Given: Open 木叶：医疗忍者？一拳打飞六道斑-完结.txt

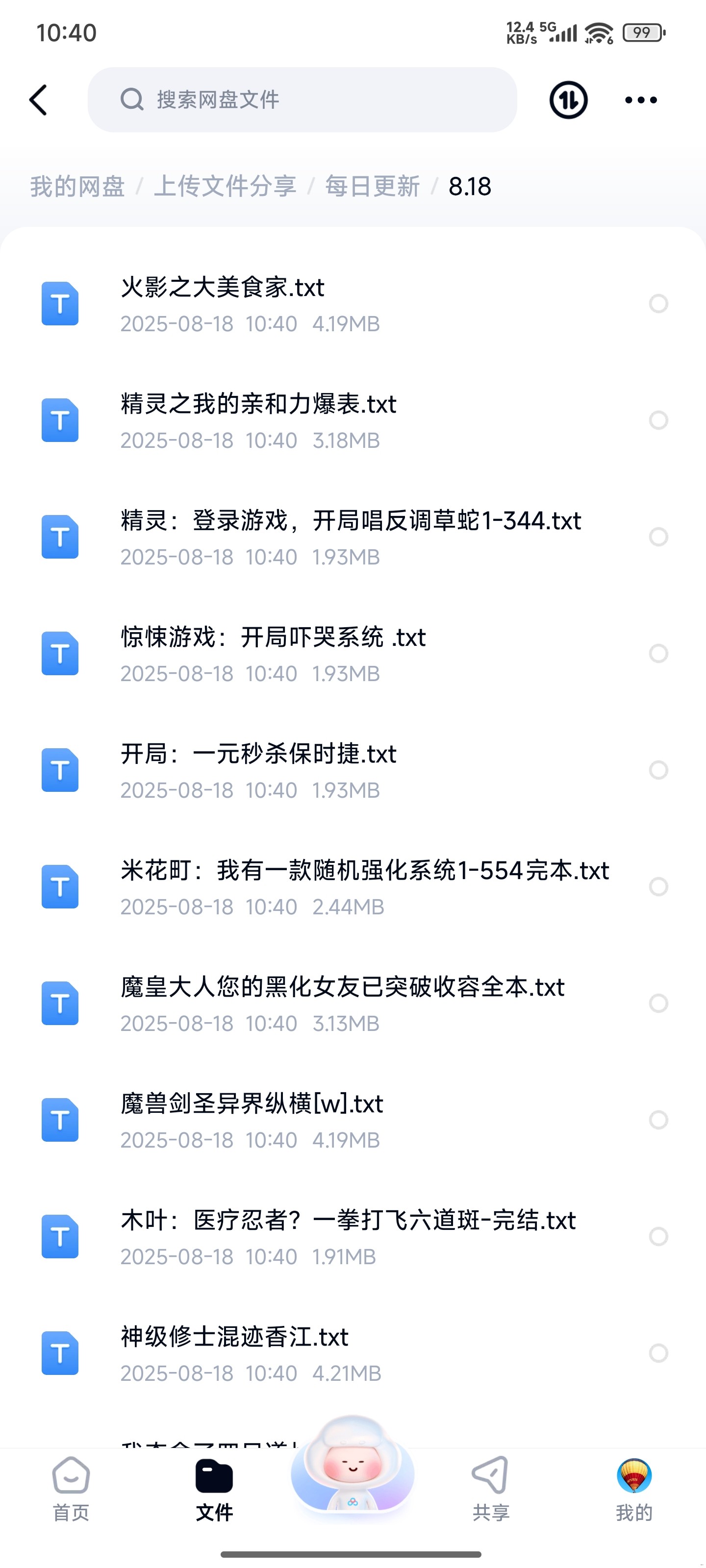Looking at the screenshot, I should [x=348, y=1221].
